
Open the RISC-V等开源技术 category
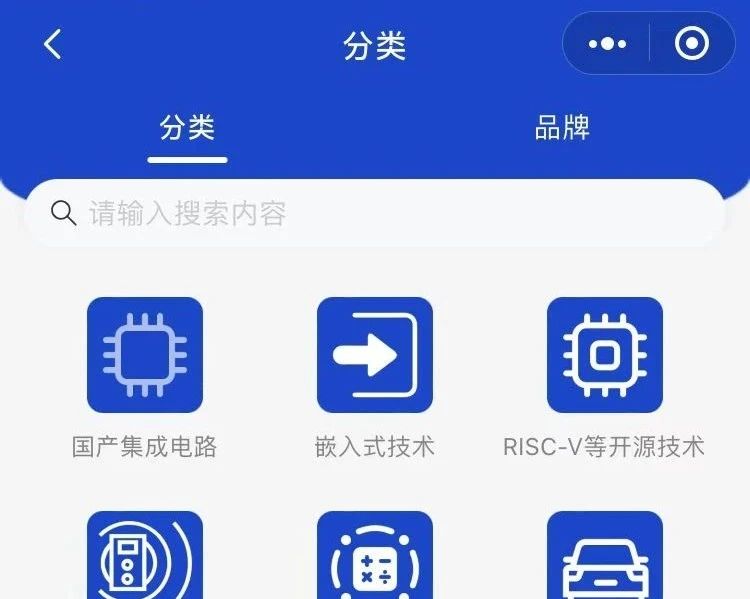604,355
